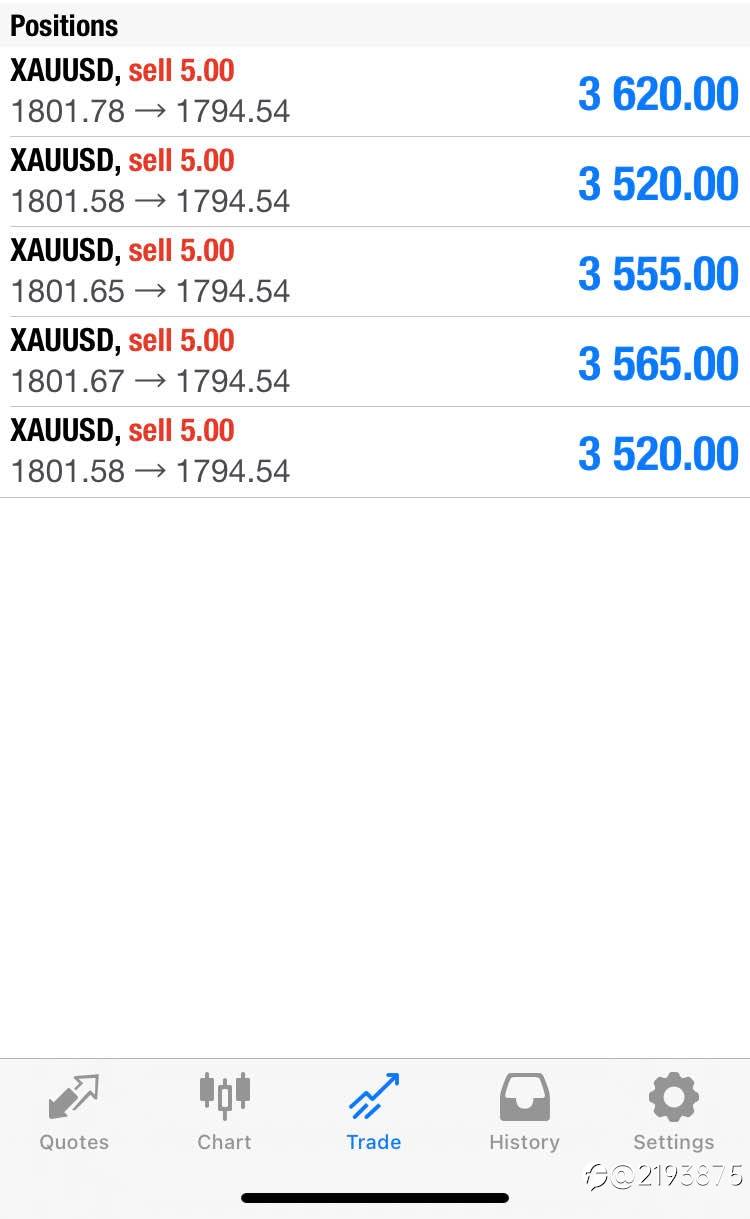Select the Trade tab
Screen dimensions: 750x1219
(374, 1112)
